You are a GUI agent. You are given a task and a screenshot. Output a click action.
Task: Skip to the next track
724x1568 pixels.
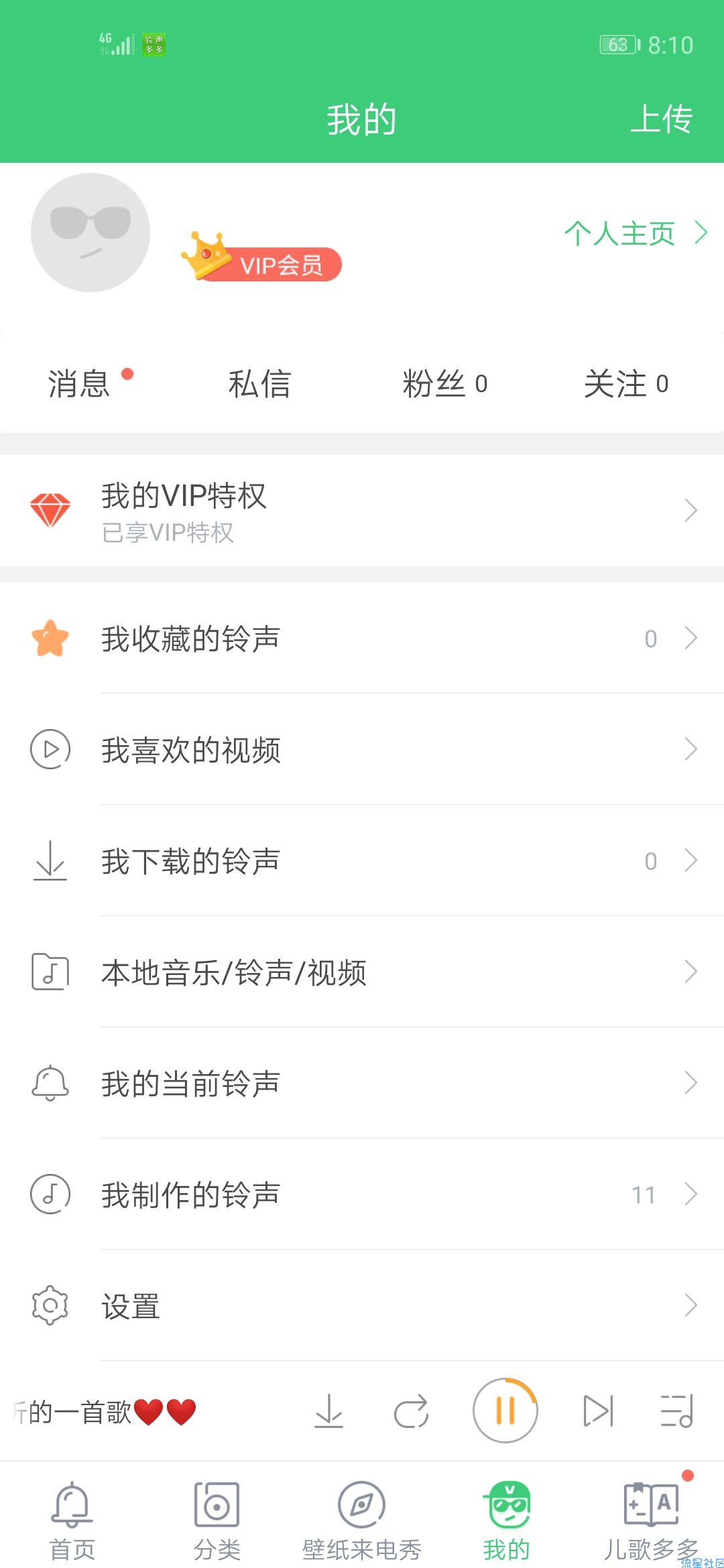(598, 1411)
